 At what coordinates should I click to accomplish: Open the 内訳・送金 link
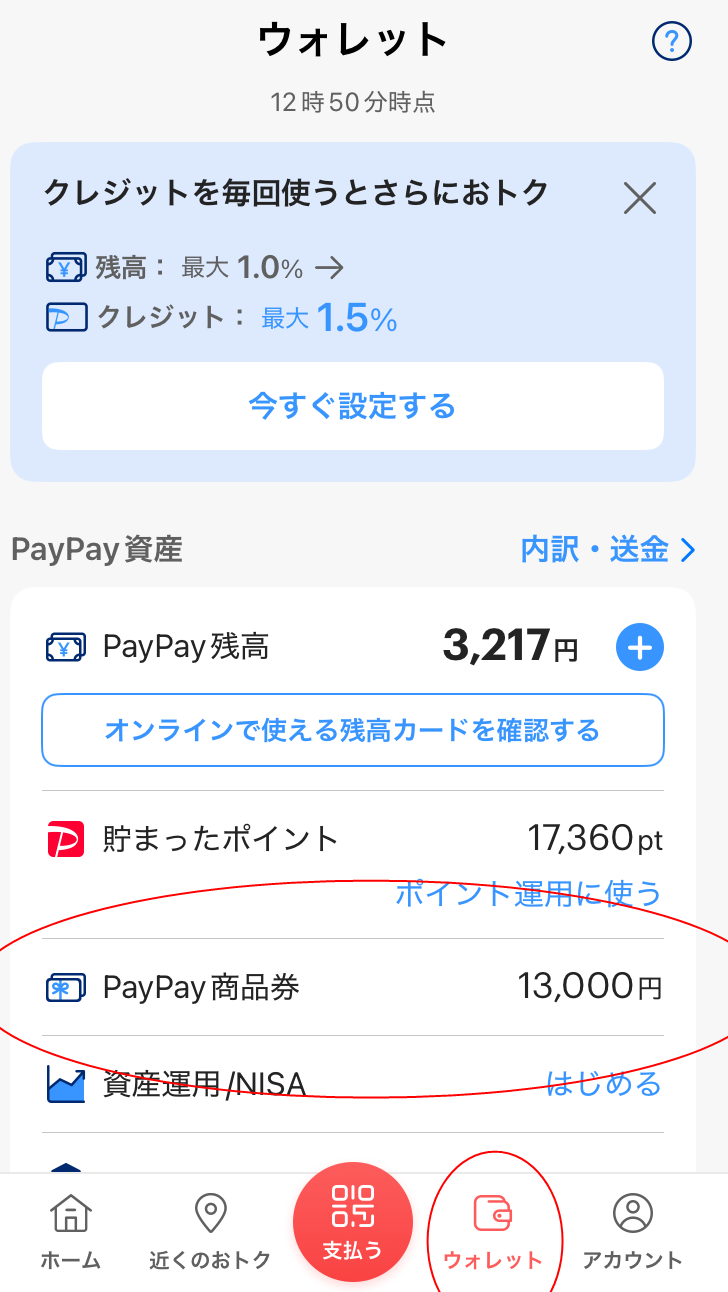(x=608, y=549)
